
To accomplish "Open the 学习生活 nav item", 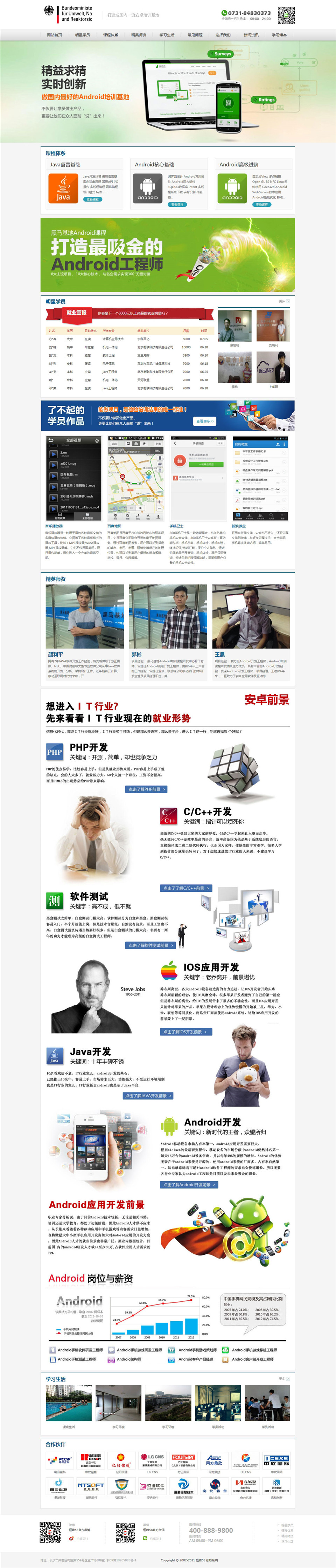I will [167, 35].
